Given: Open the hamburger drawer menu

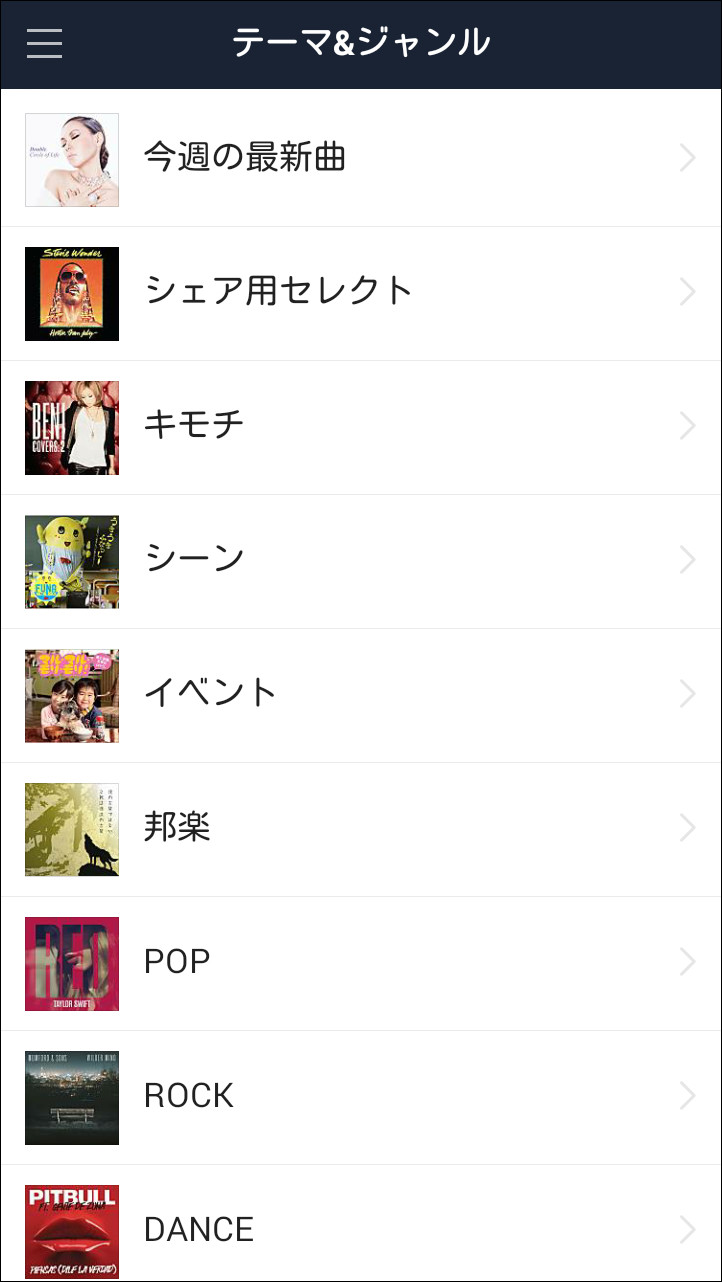Looking at the screenshot, I should tap(45, 44).
